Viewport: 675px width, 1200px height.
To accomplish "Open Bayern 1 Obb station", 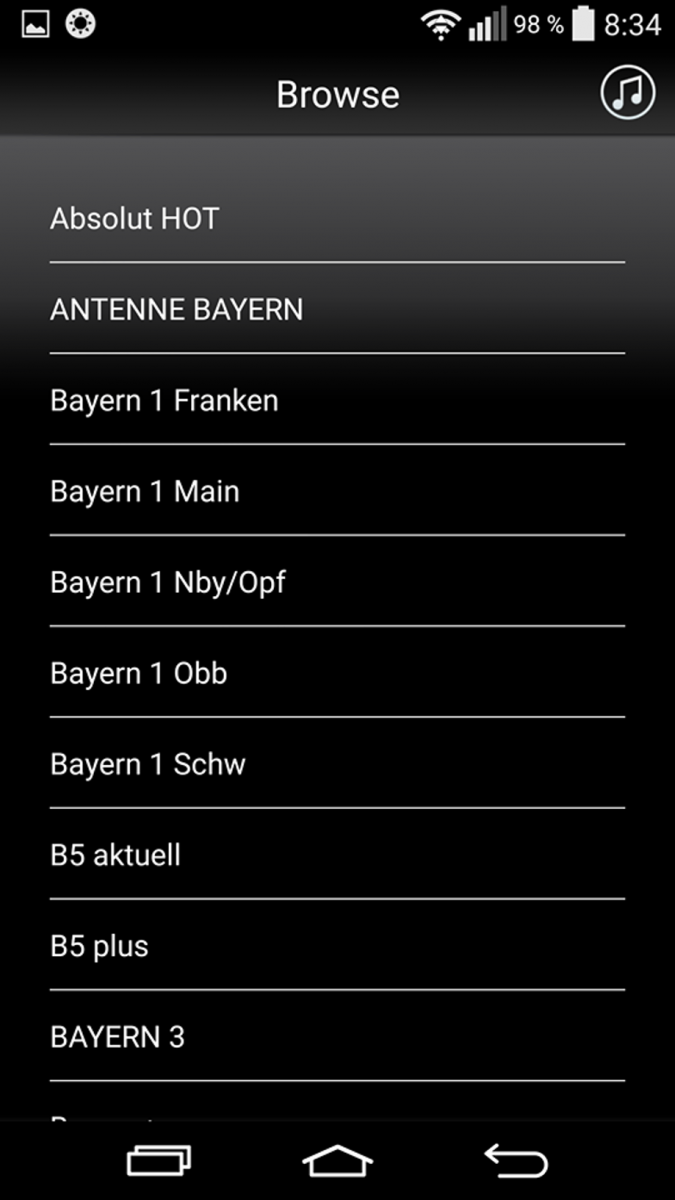I will coord(336,673).
